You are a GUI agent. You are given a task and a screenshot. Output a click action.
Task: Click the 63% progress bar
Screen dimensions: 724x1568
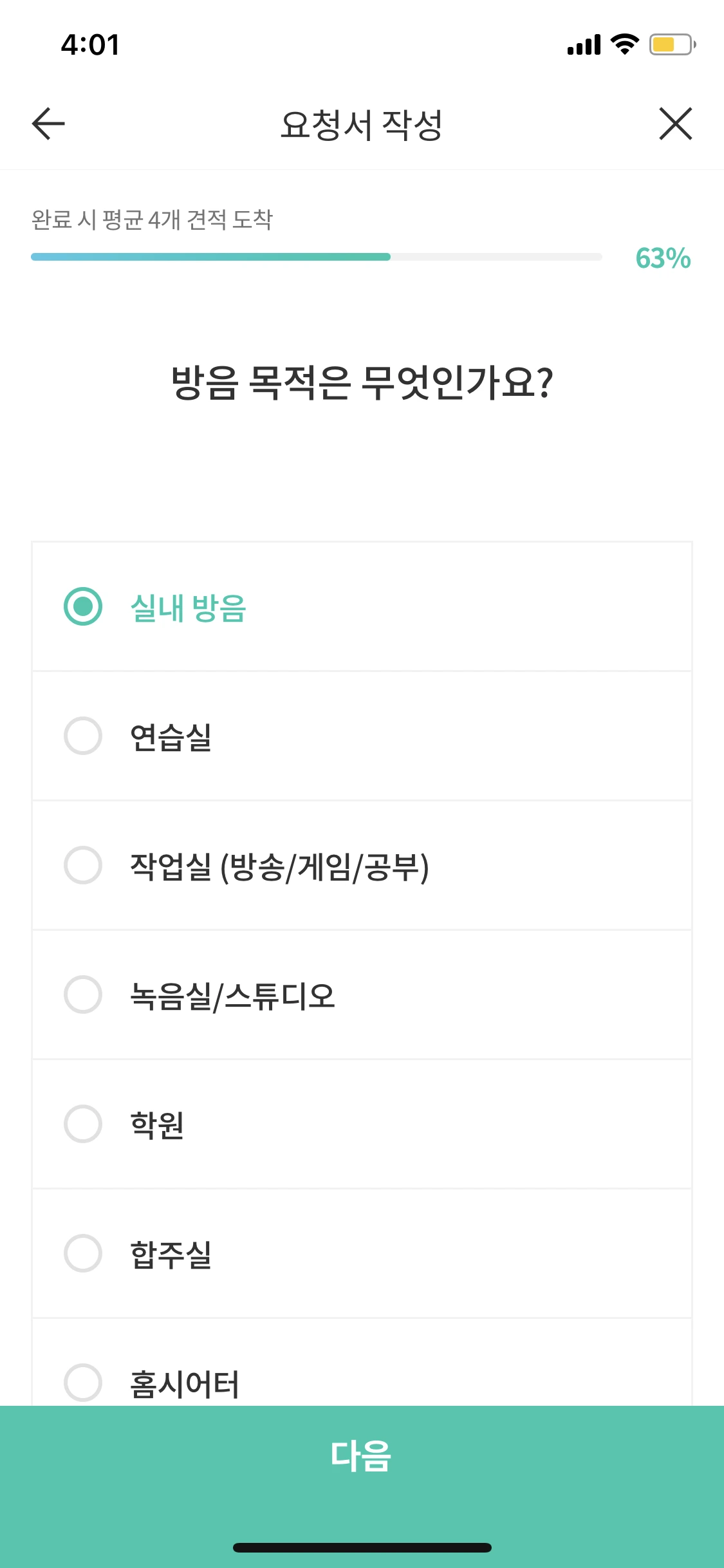[315, 257]
